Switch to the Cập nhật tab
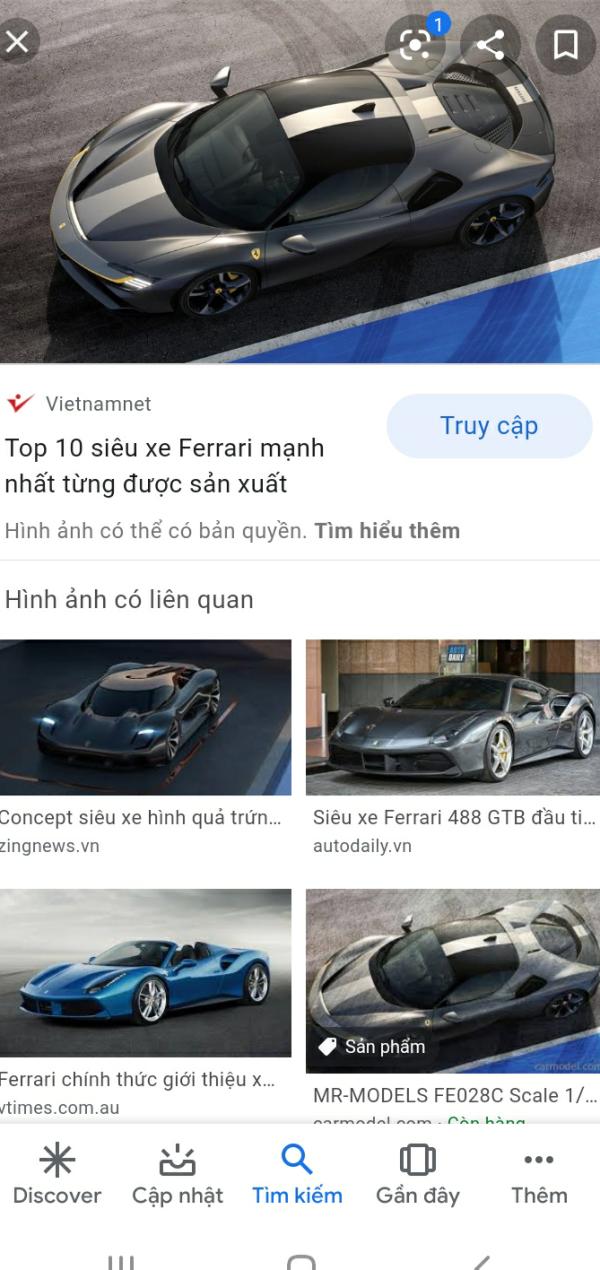Screen dimensions: 600x1270 (178, 1176)
